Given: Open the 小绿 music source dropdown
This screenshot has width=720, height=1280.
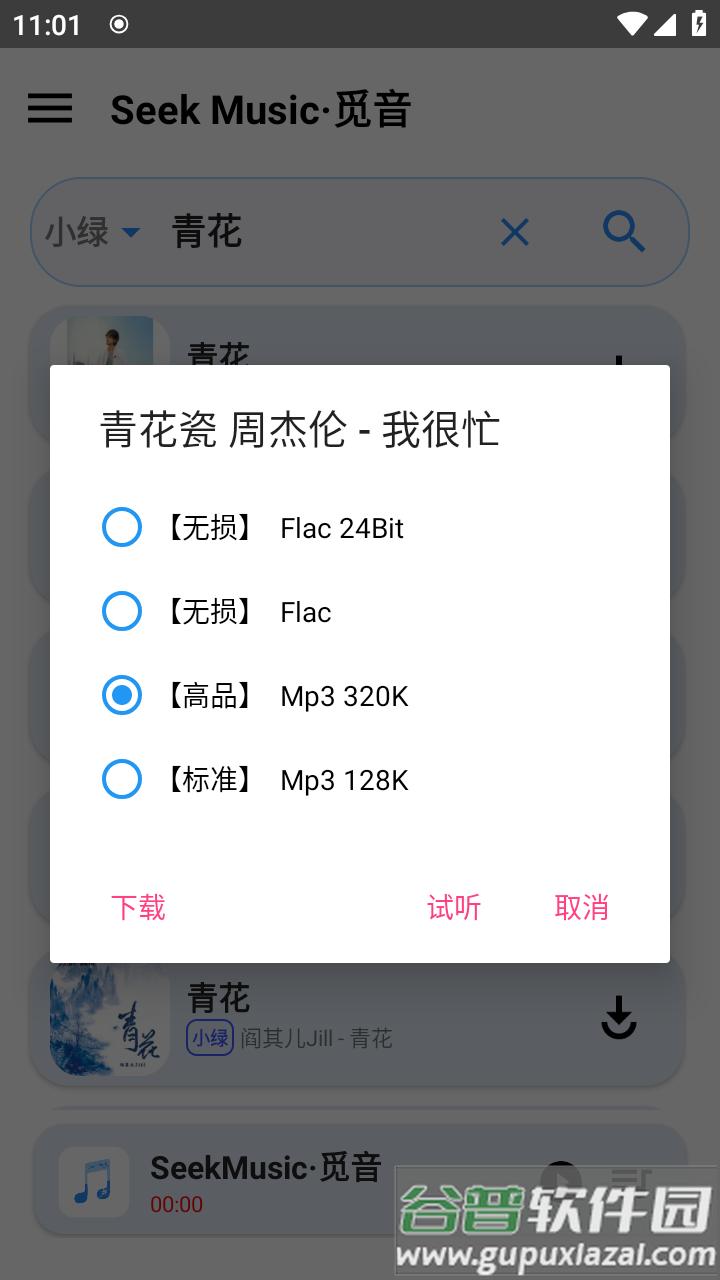Looking at the screenshot, I should 90,231.
